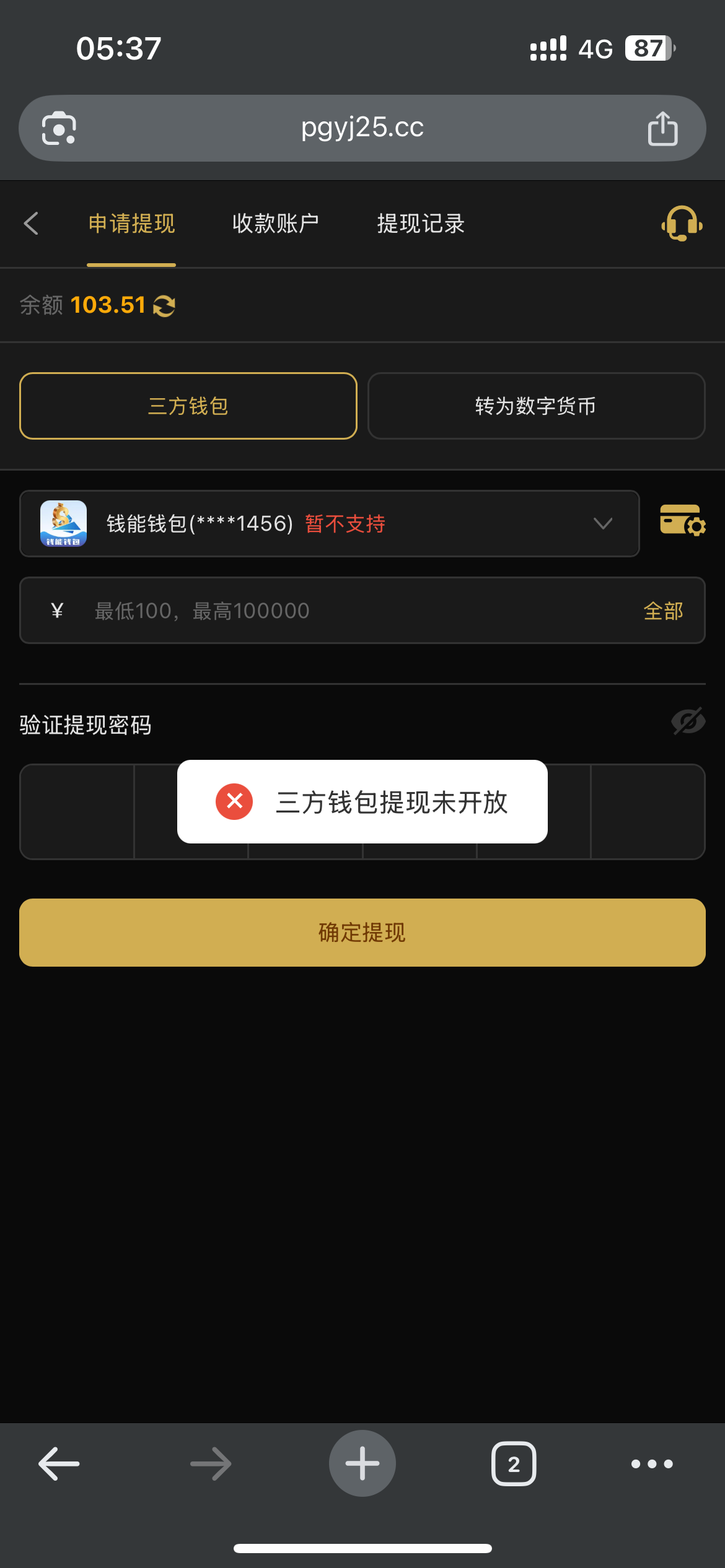Go back using the header arrow
Screen dimensions: 725x1568
tap(32, 224)
